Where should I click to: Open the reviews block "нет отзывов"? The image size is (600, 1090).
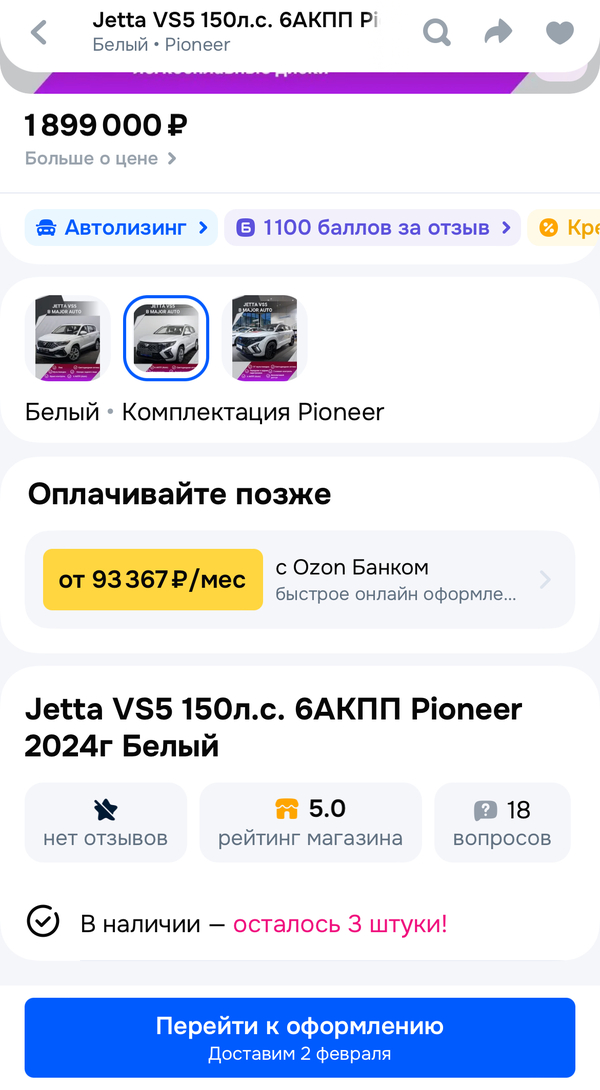tap(105, 822)
